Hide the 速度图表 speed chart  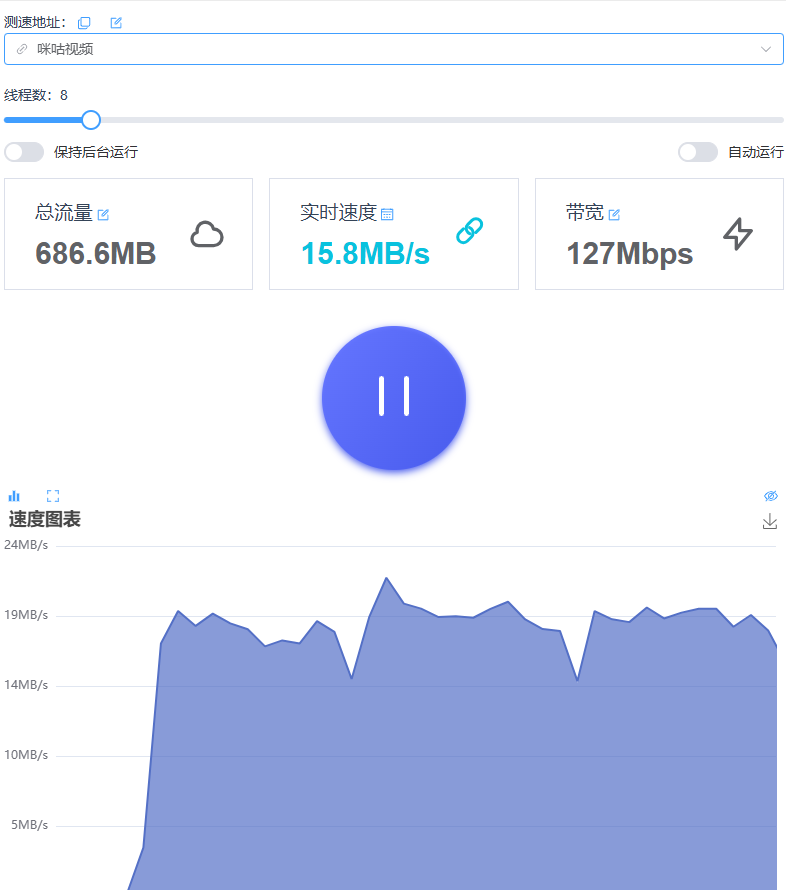point(770,496)
